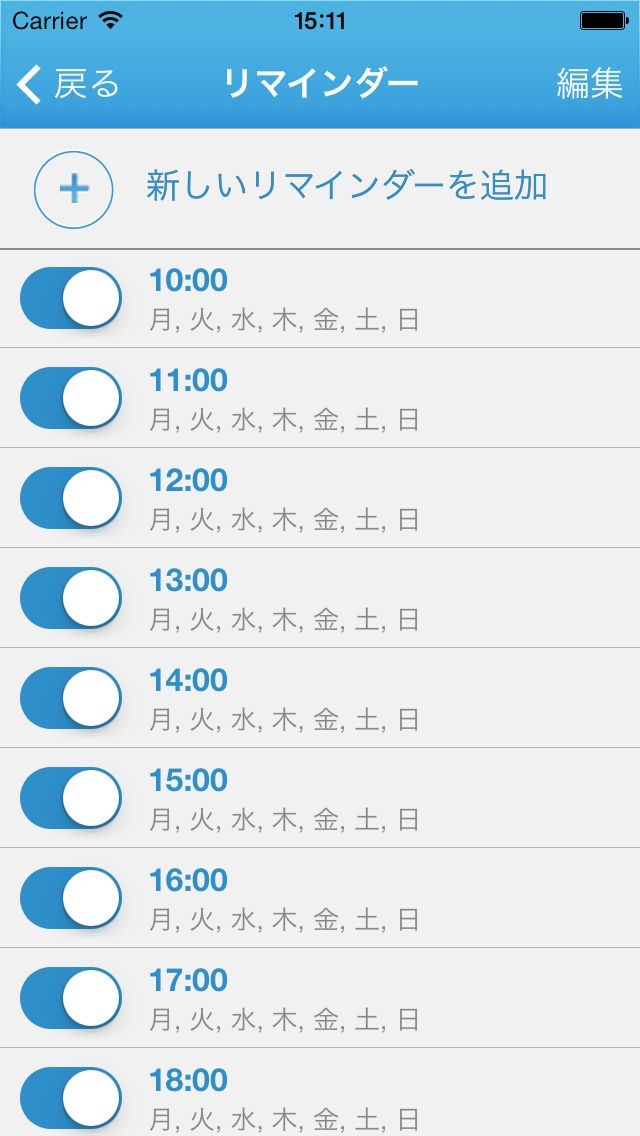This screenshot has width=640, height=1136.
Task: Tap 編集 to edit reminders
Action: point(589,85)
